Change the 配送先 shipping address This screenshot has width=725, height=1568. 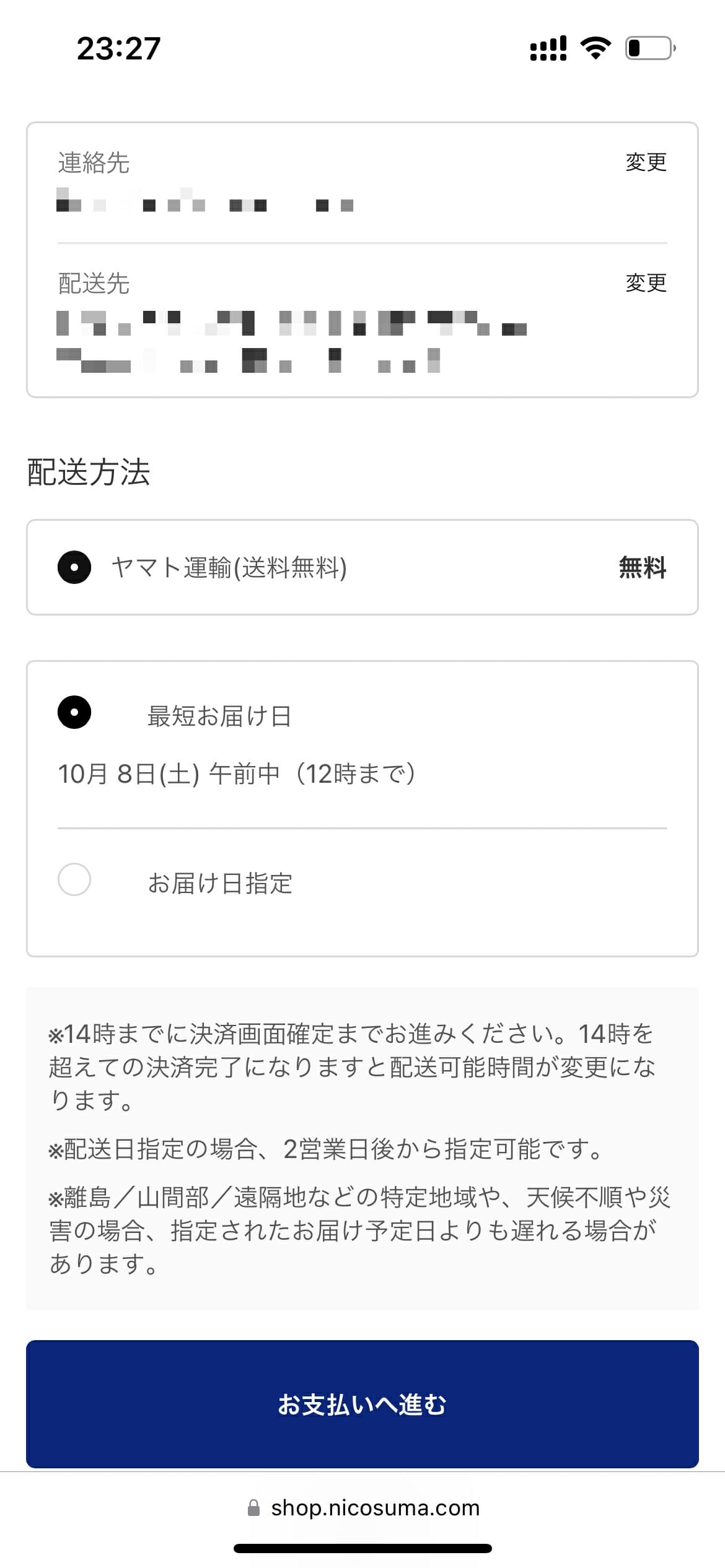(646, 283)
